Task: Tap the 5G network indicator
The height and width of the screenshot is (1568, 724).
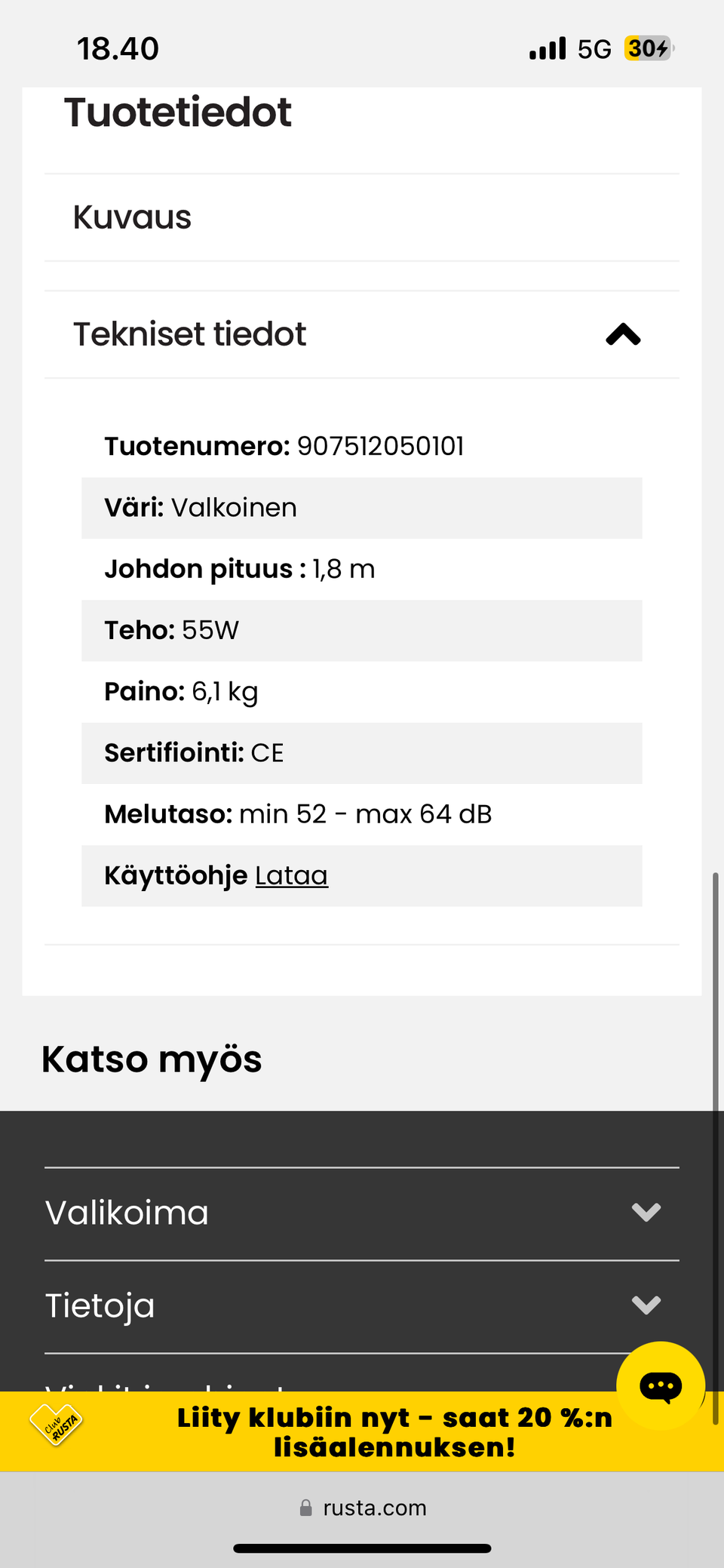Action: 595,48
